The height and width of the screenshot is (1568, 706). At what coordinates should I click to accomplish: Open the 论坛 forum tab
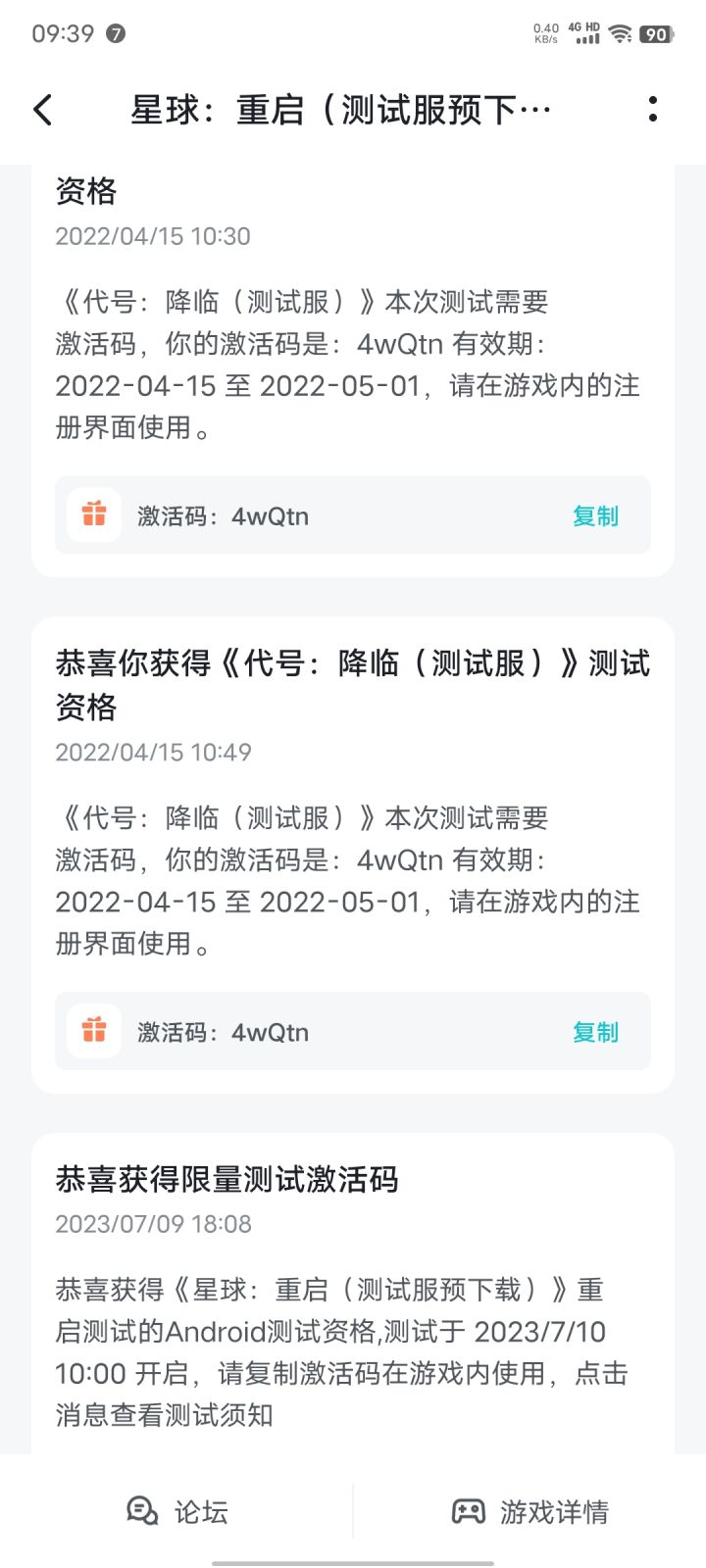pos(177,1511)
